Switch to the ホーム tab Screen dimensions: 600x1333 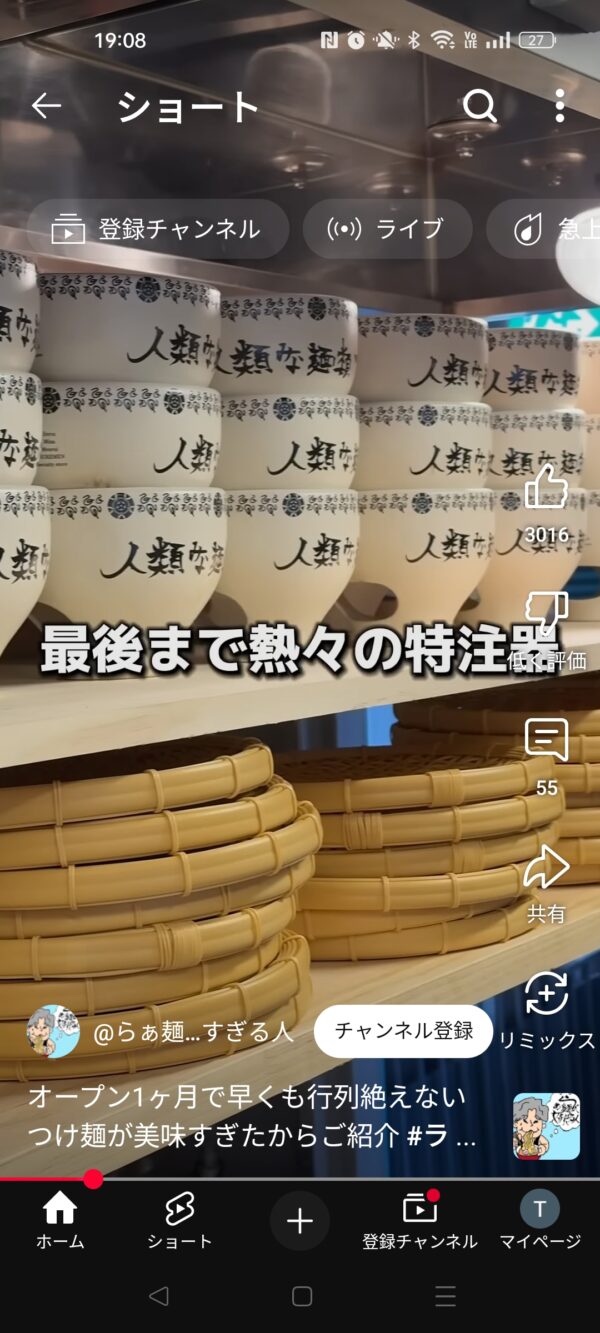click(x=60, y=1220)
